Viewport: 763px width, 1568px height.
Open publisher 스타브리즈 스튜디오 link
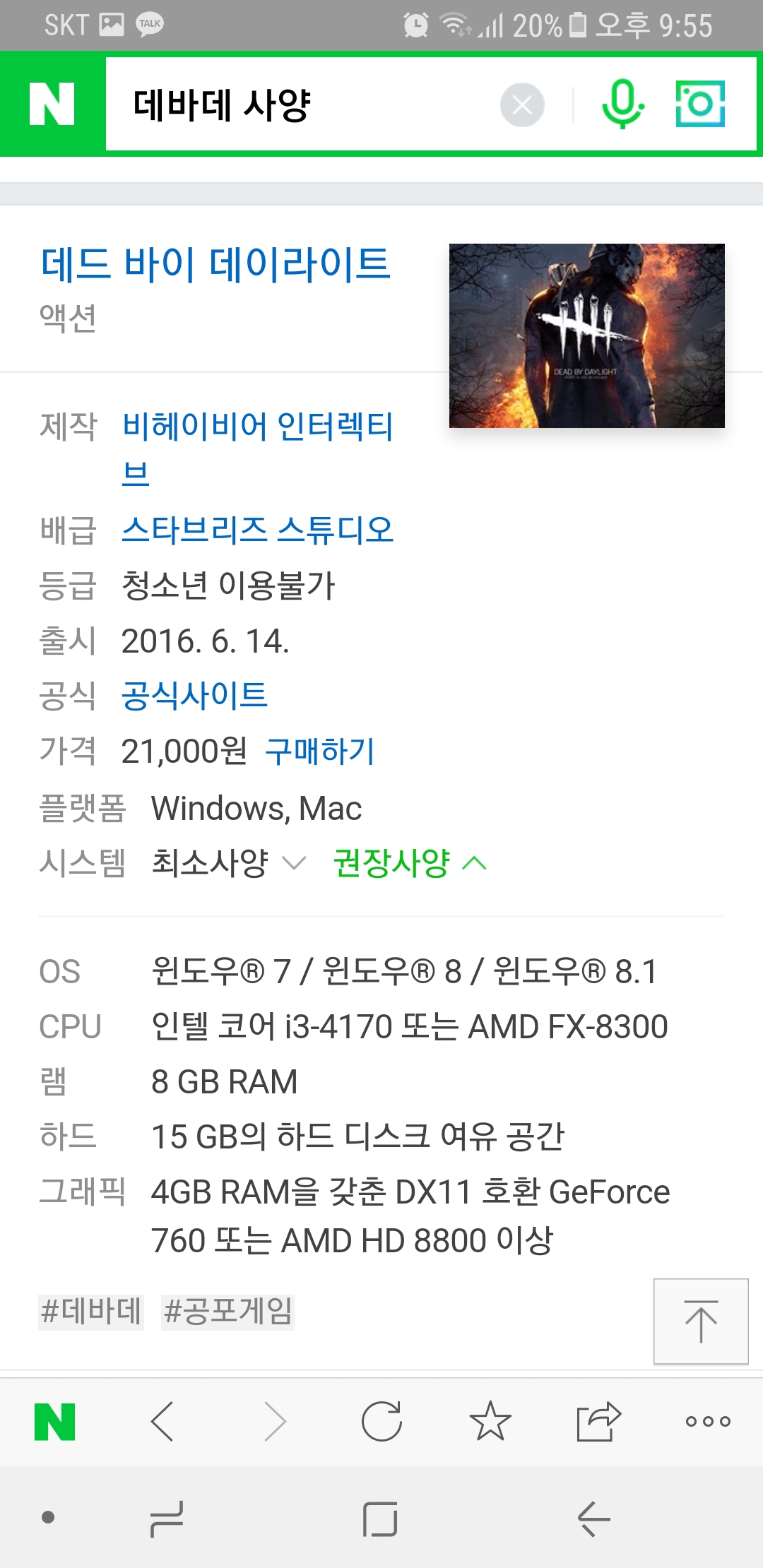coord(257,530)
